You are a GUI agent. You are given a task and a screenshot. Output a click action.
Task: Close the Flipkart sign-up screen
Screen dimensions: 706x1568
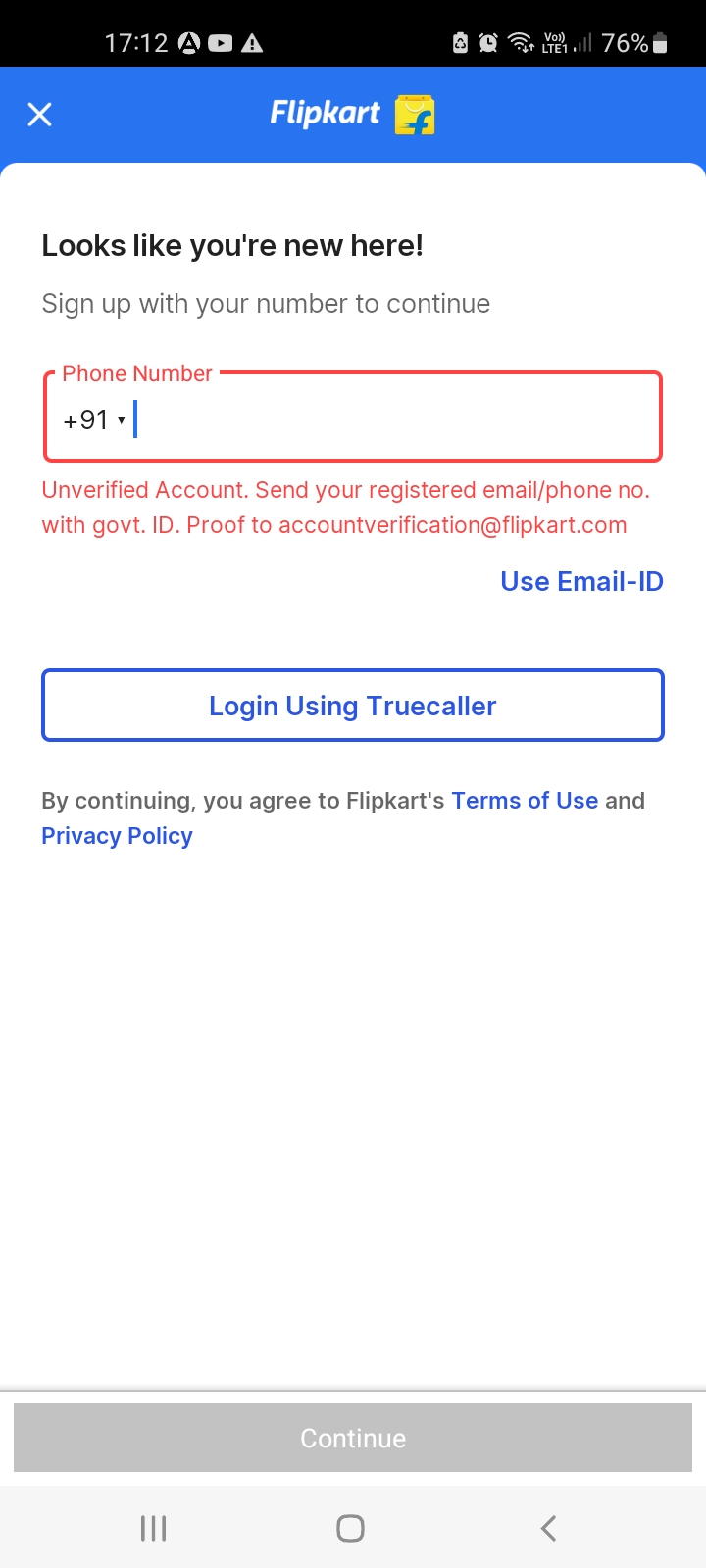(39, 115)
